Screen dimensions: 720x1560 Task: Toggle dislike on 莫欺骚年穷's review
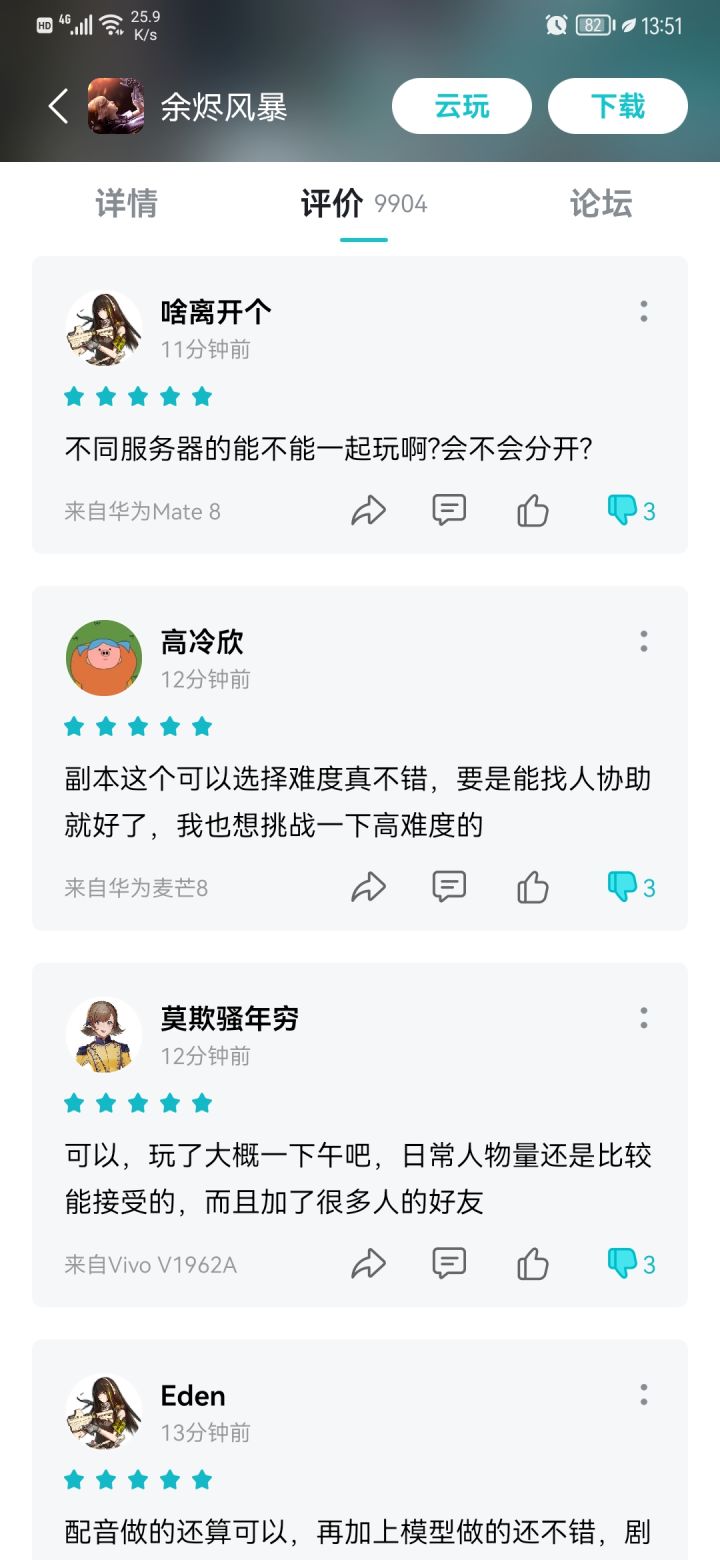631,1264
